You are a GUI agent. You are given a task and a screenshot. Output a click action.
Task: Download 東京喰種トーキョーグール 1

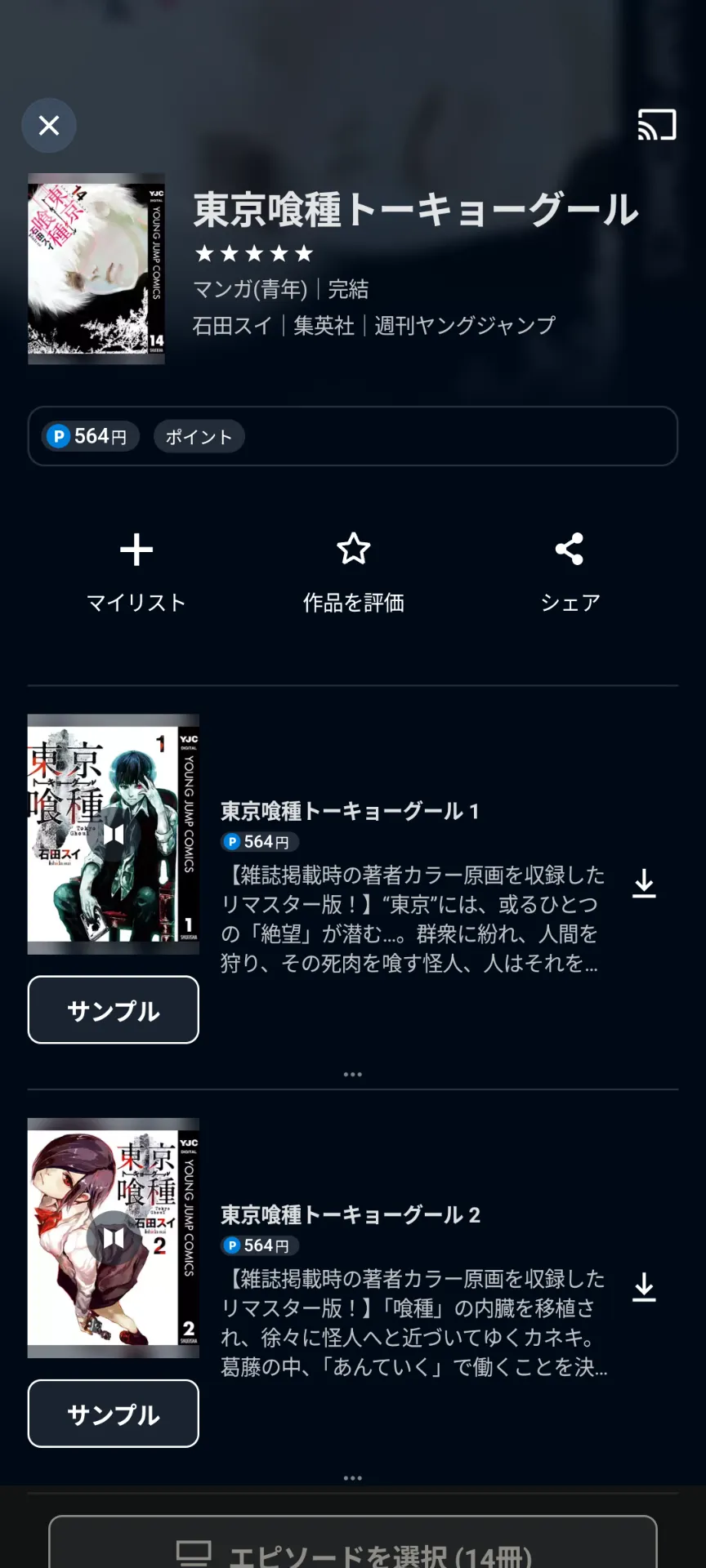click(644, 884)
